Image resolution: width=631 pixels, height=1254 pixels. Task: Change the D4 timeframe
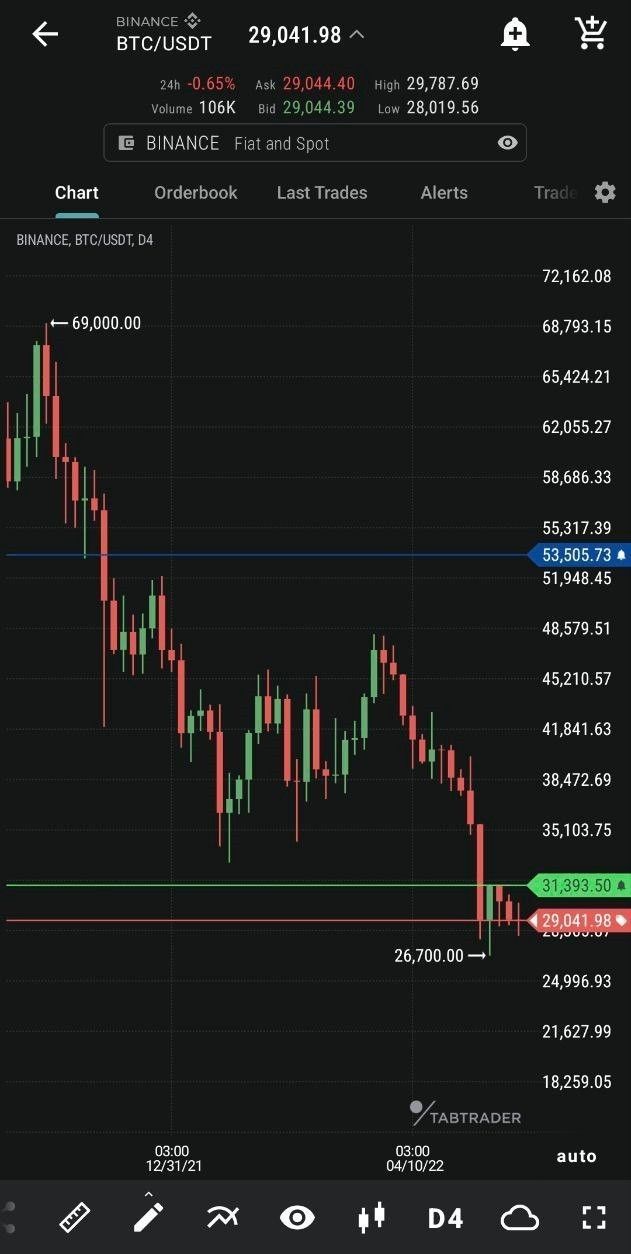tap(445, 1218)
